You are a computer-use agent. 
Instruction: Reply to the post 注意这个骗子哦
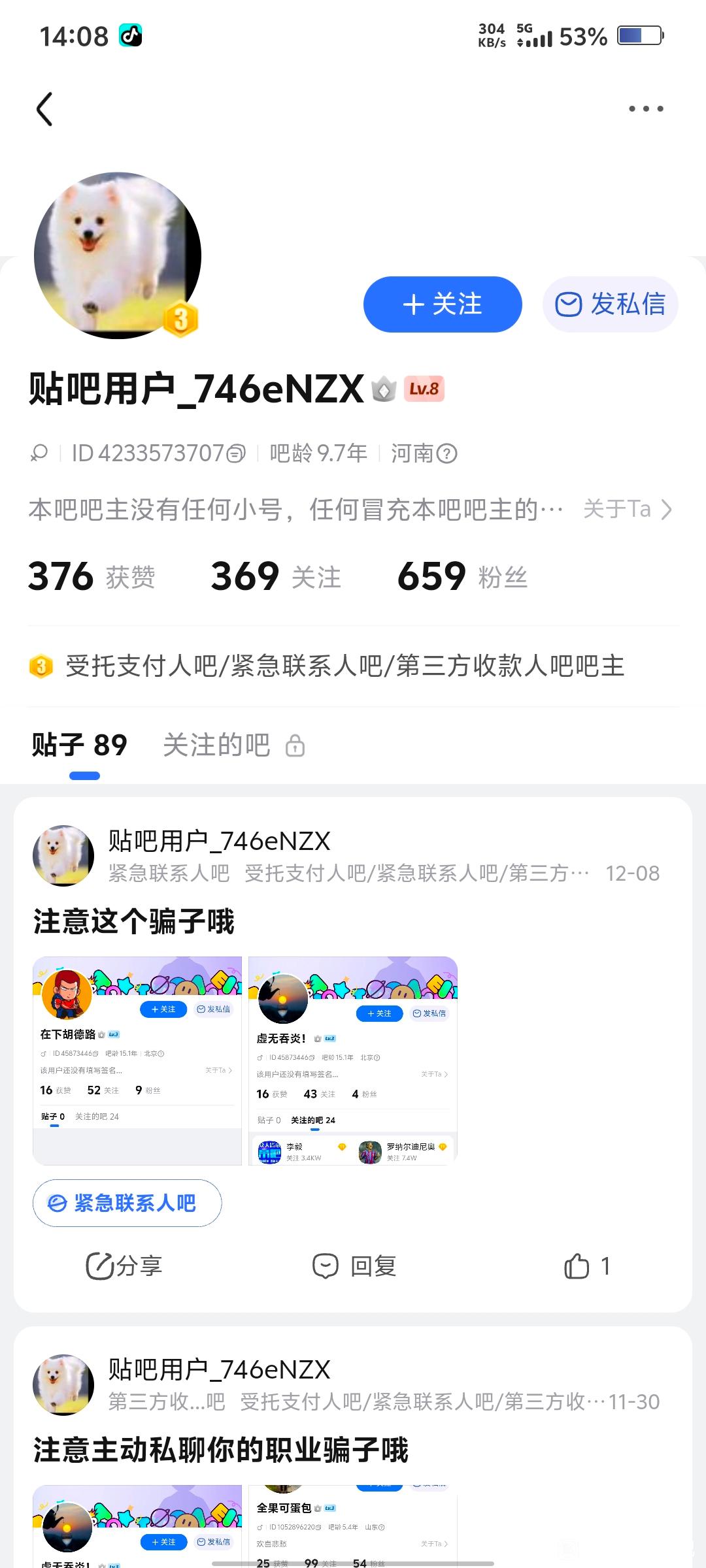tap(354, 1266)
